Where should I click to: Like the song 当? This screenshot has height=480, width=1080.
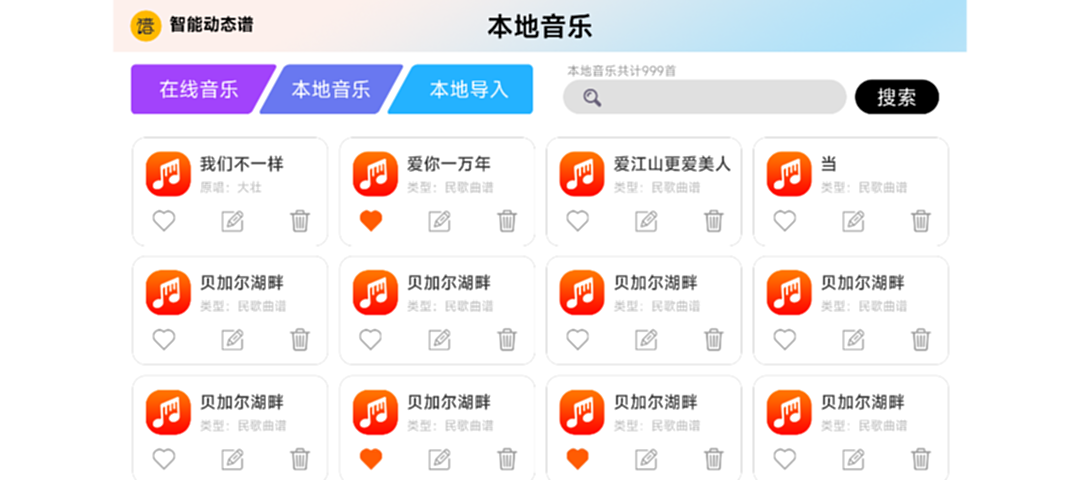(x=785, y=221)
